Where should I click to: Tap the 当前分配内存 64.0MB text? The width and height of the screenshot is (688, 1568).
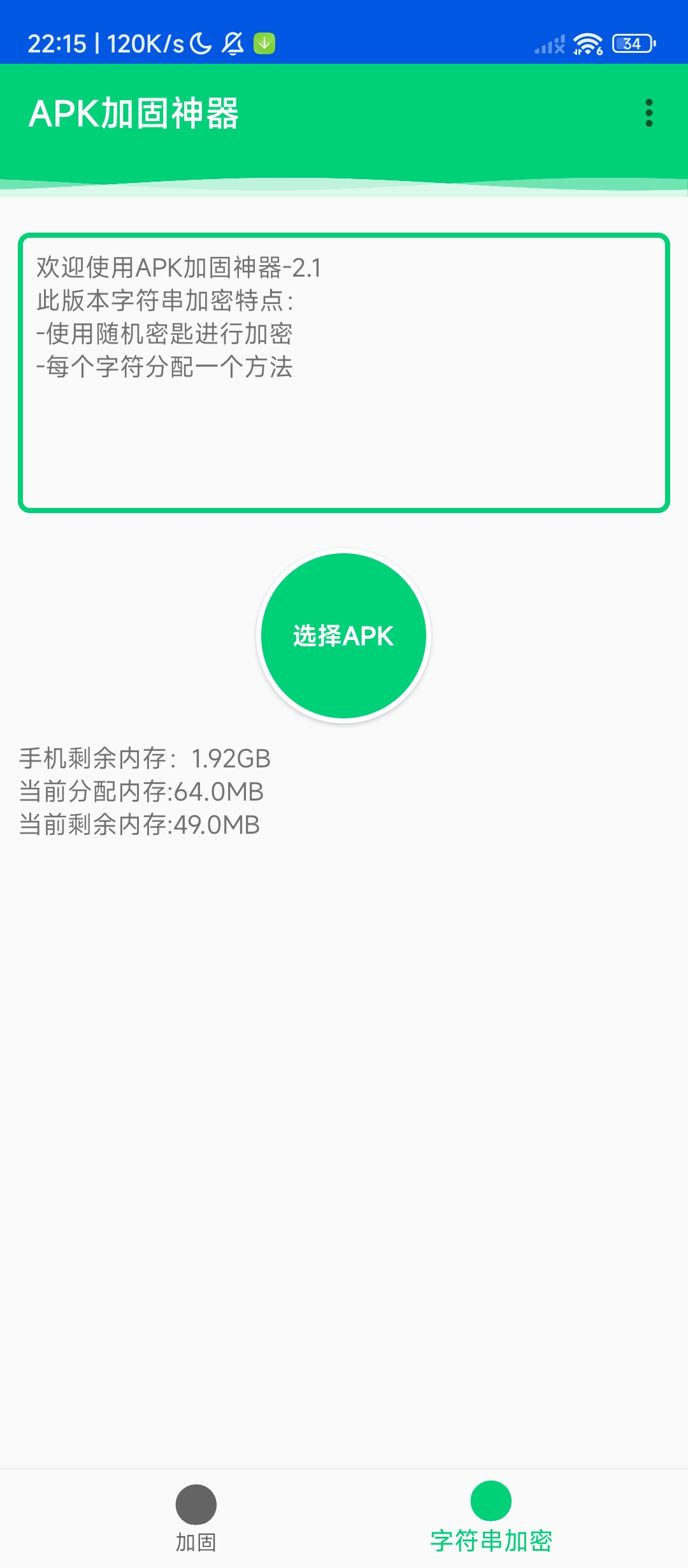point(141,793)
